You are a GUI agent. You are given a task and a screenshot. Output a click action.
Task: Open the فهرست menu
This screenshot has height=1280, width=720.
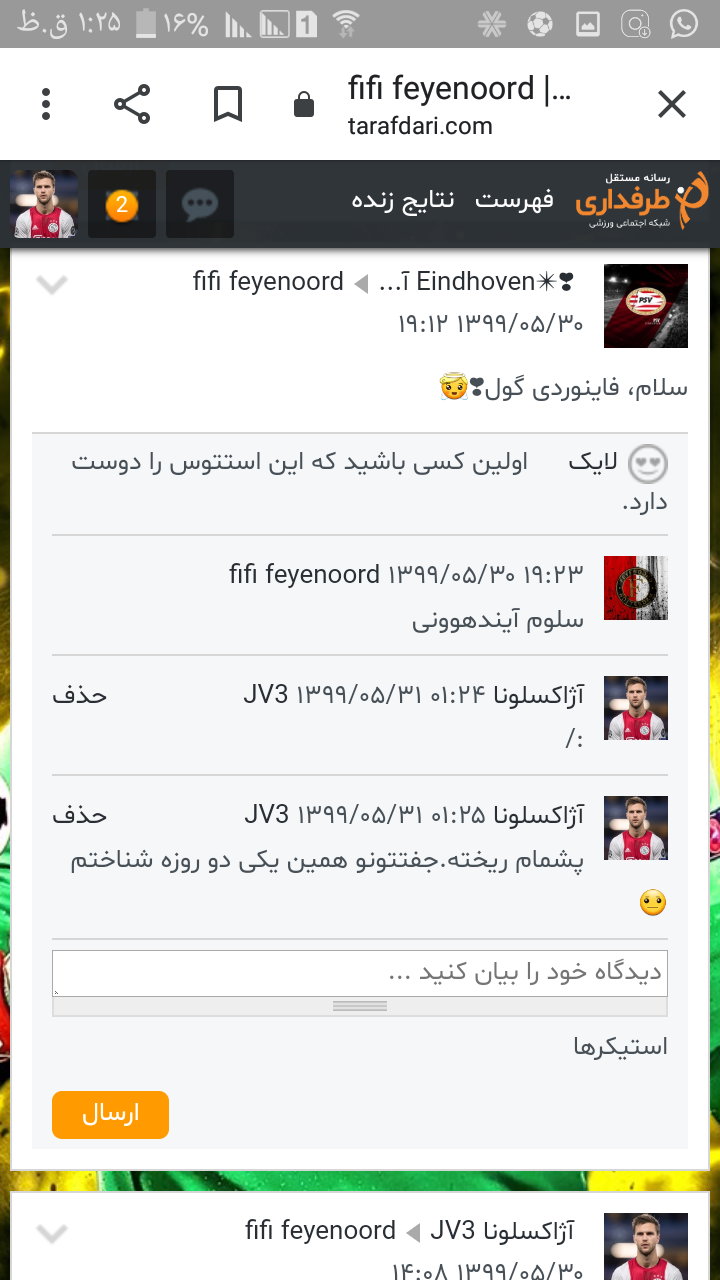coord(514,200)
